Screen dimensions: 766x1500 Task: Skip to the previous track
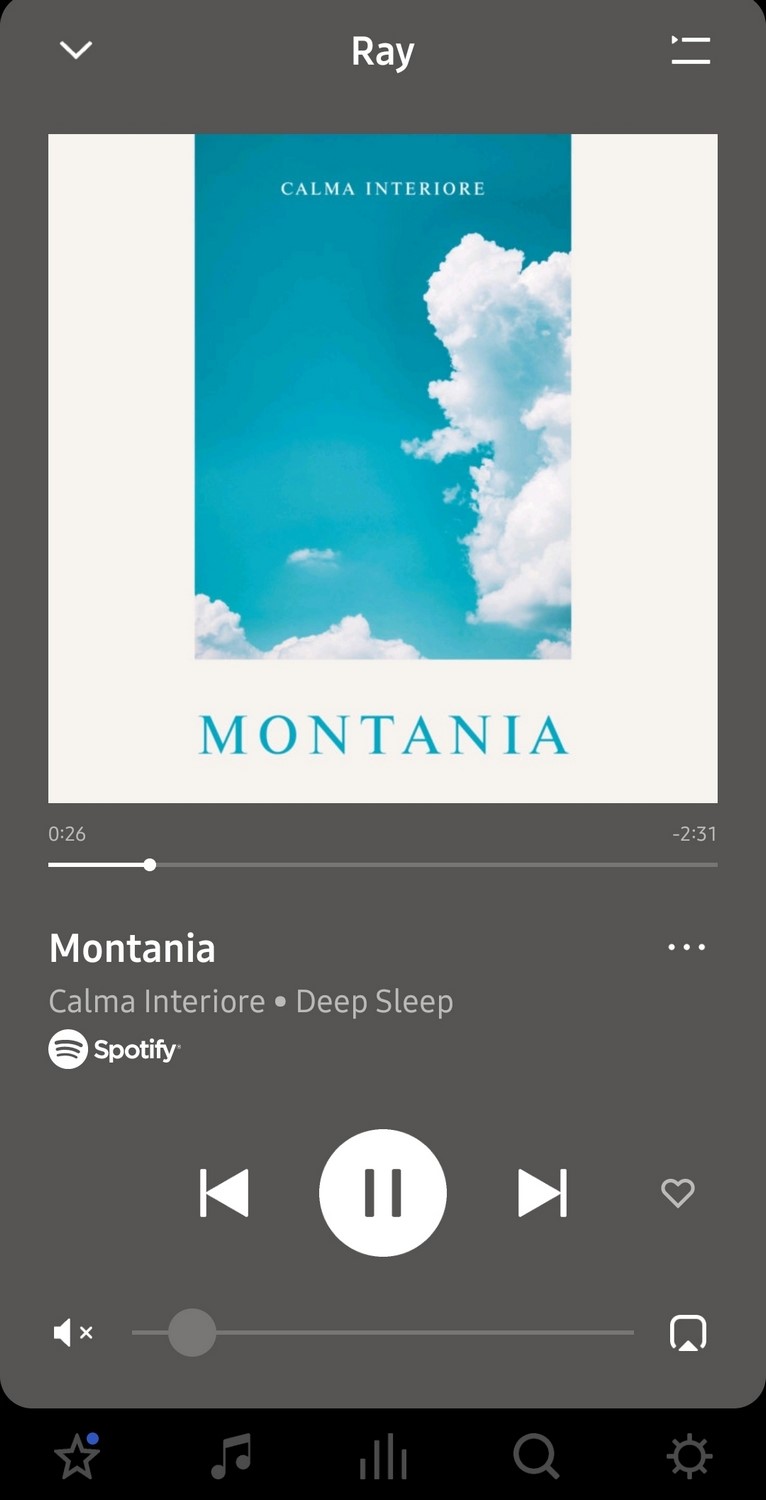point(224,1193)
